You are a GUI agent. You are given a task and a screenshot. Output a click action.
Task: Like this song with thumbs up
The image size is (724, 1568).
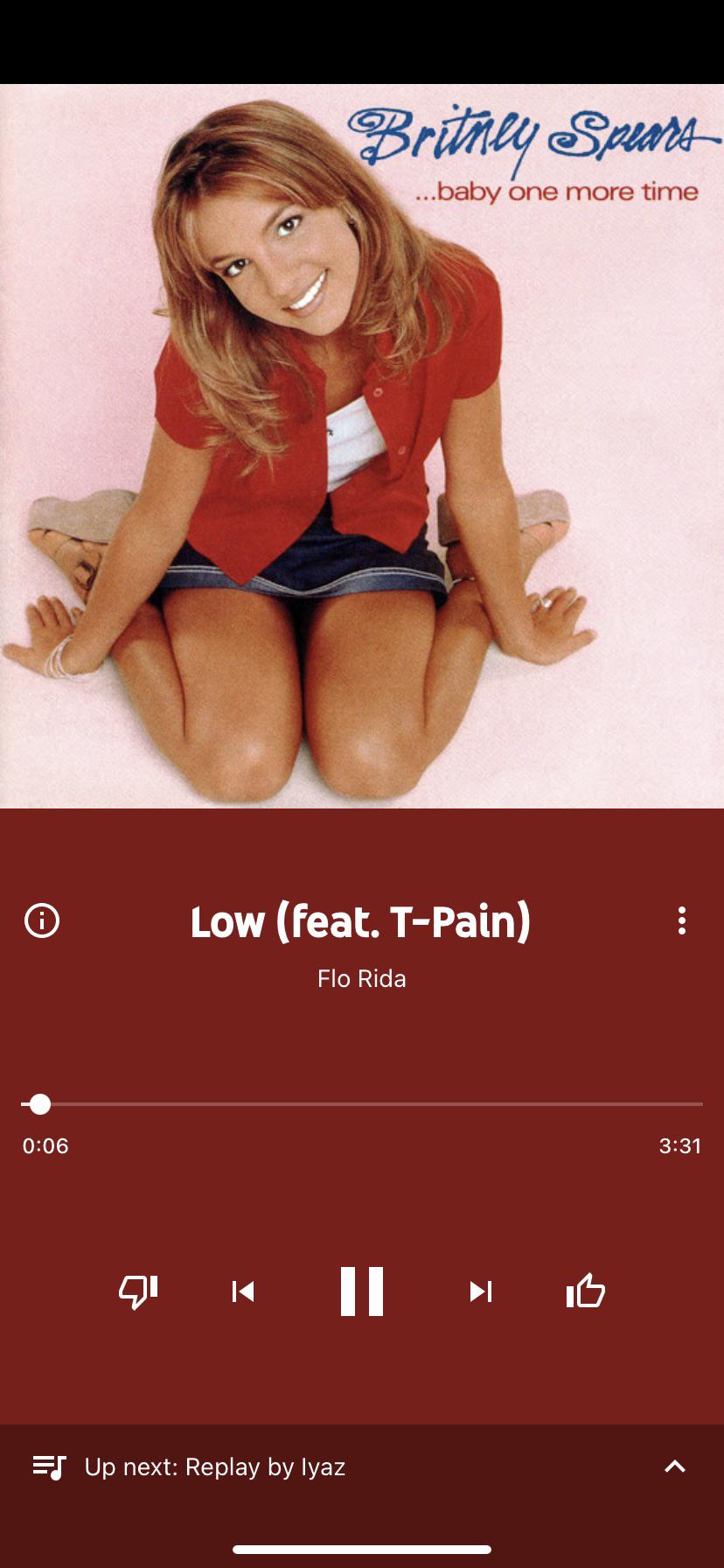[586, 1290]
